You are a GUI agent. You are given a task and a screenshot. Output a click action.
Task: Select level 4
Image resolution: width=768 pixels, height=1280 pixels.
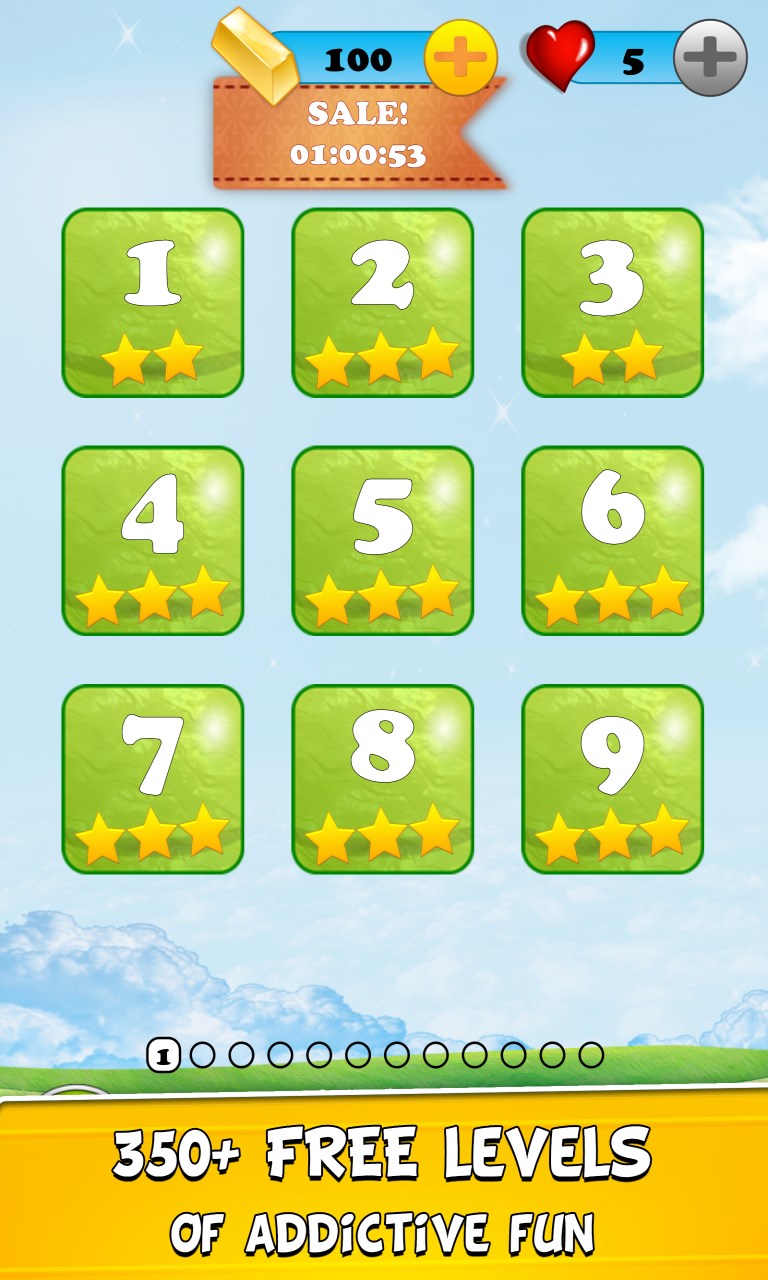click(153, 540)
